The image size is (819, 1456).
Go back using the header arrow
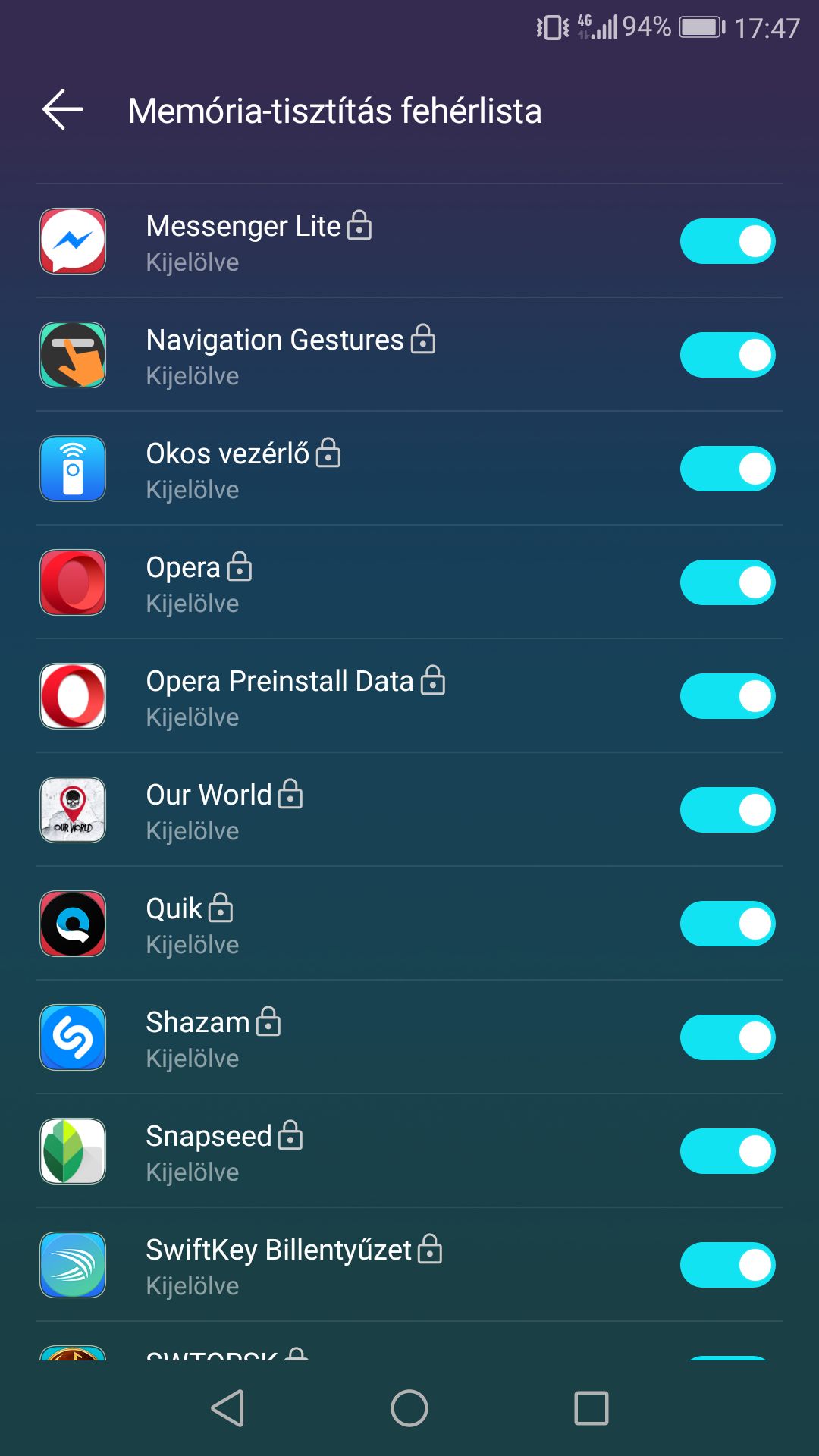click(63, 110)
